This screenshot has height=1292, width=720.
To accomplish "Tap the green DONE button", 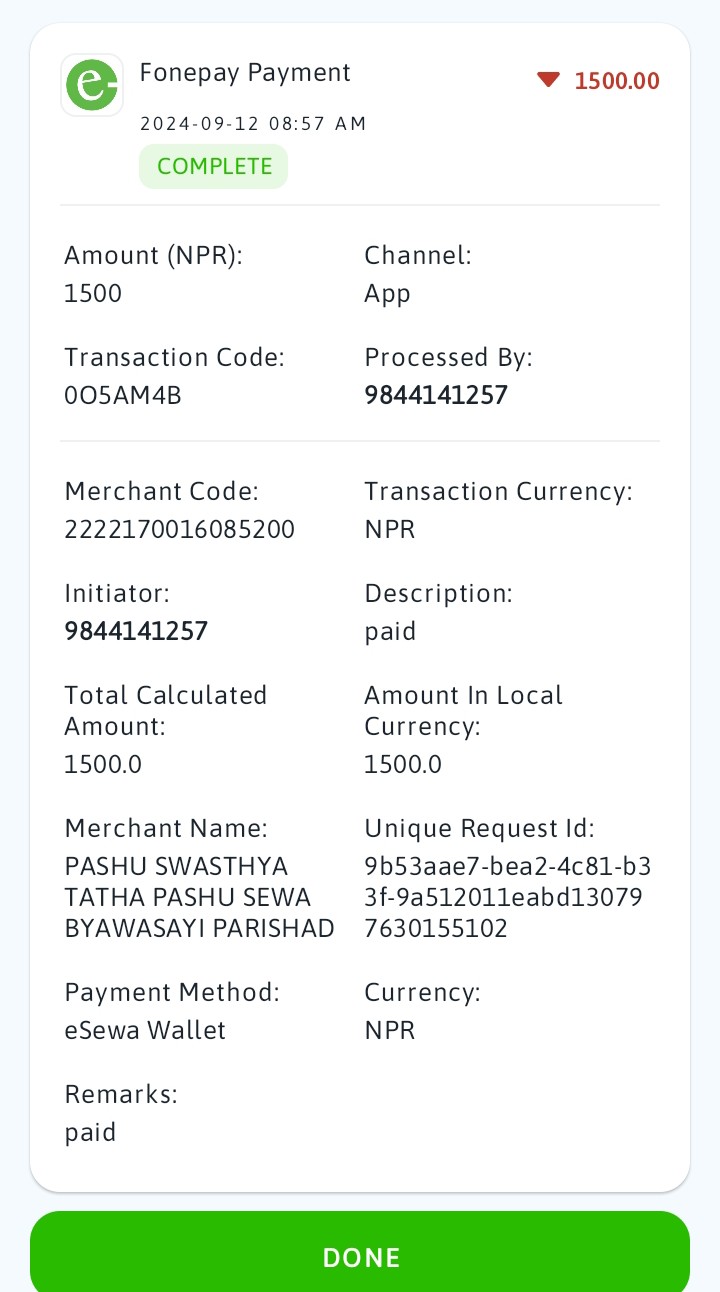I will tap(360, 1254).
